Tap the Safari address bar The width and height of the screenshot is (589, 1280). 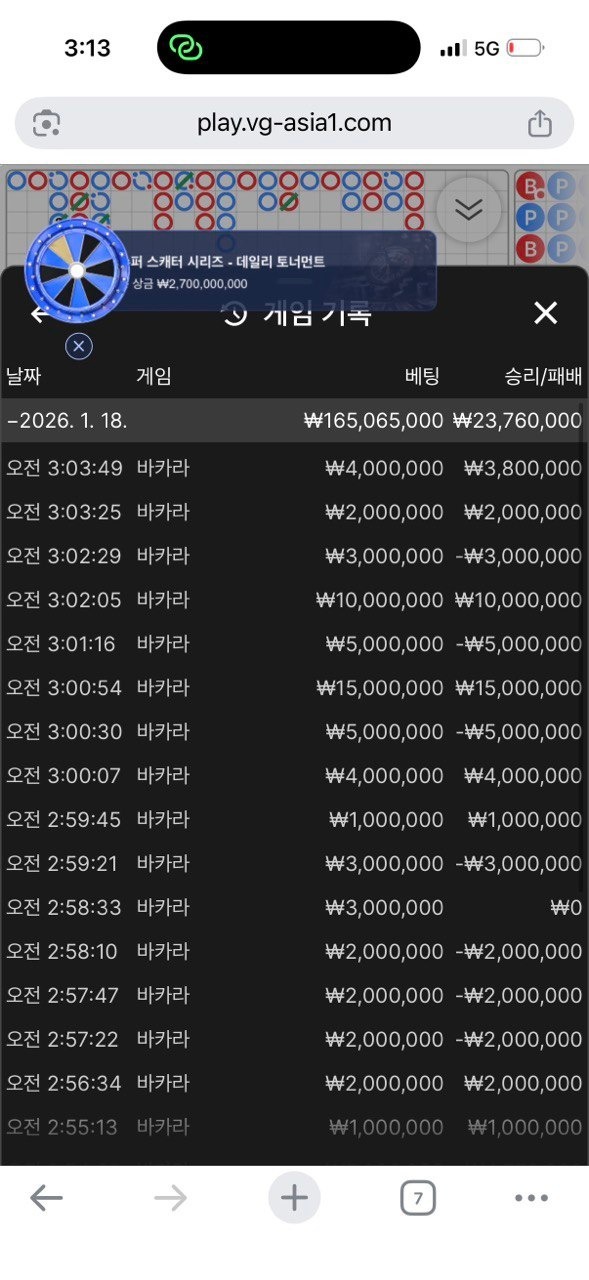pos(294,123)
